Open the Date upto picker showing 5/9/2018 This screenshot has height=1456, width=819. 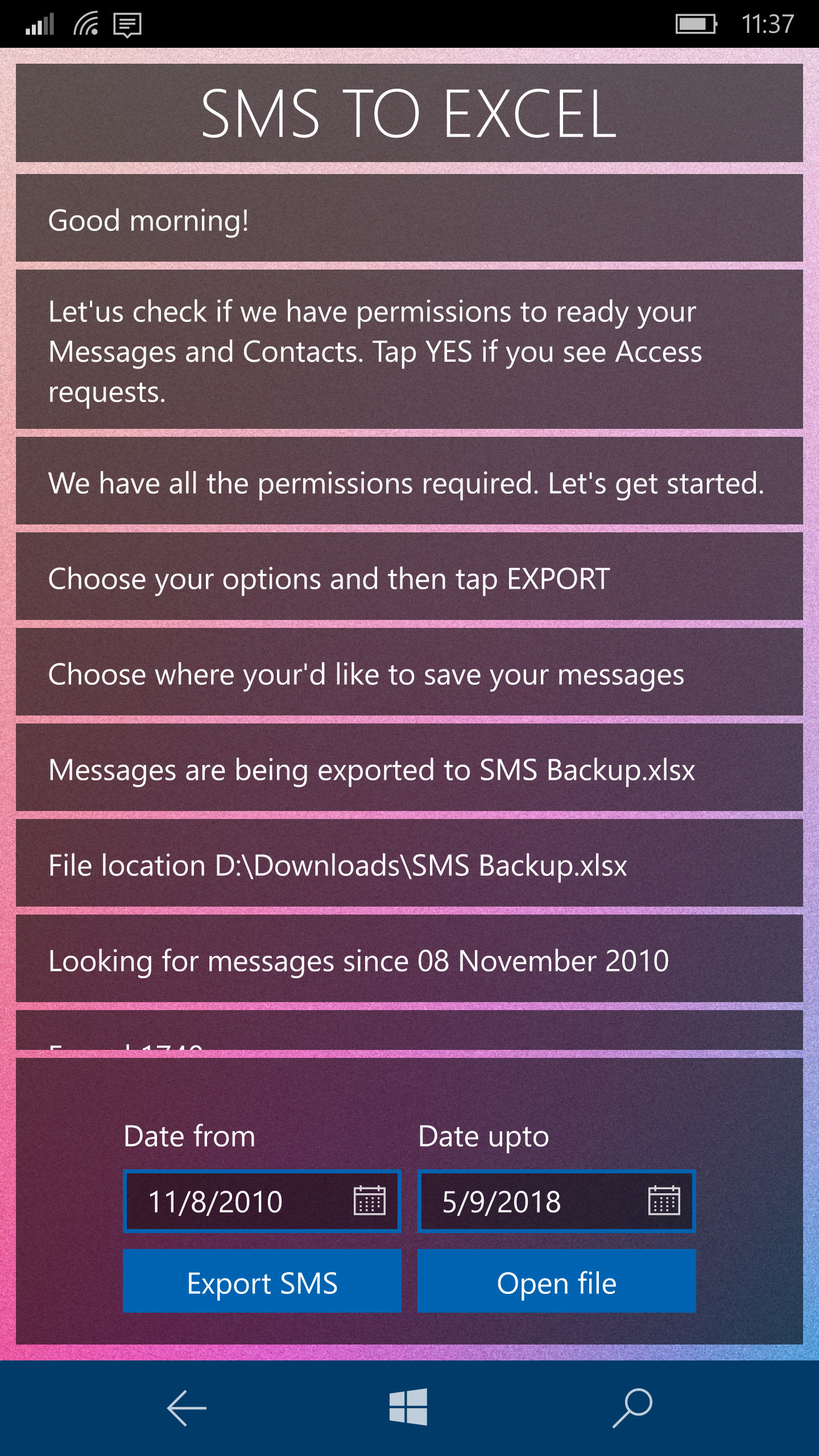tap(557, 1201)
